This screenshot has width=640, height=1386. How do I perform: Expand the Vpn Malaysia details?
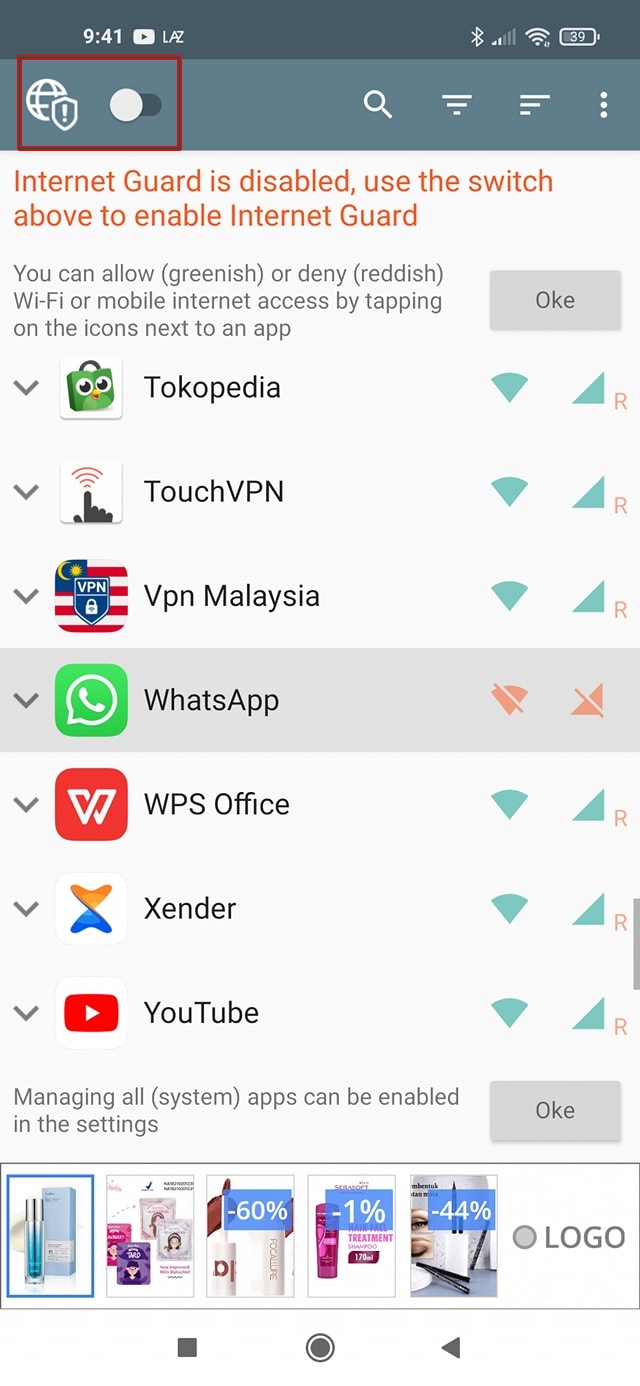27,596
